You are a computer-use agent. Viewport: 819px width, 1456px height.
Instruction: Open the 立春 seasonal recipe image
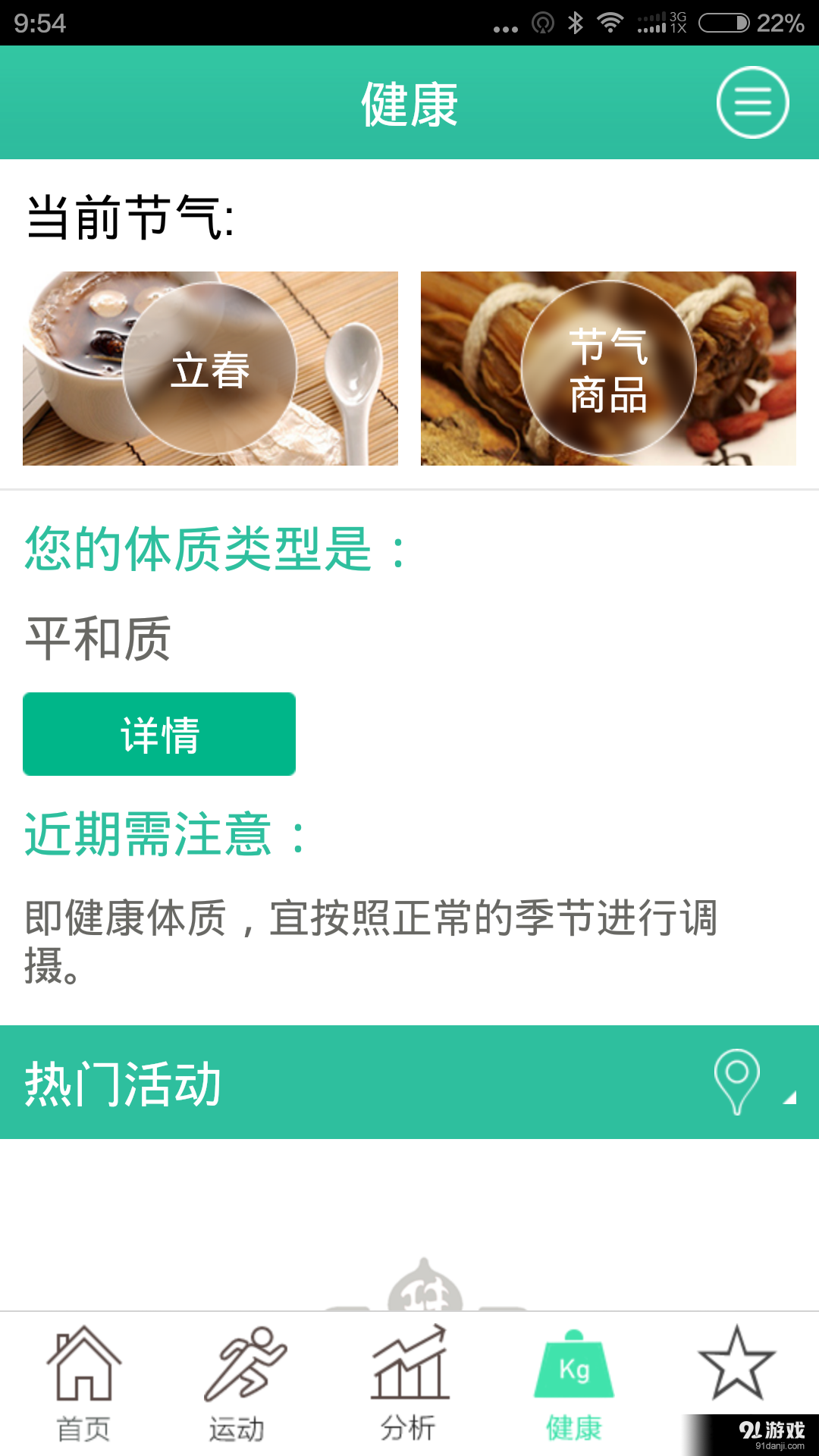210,368
